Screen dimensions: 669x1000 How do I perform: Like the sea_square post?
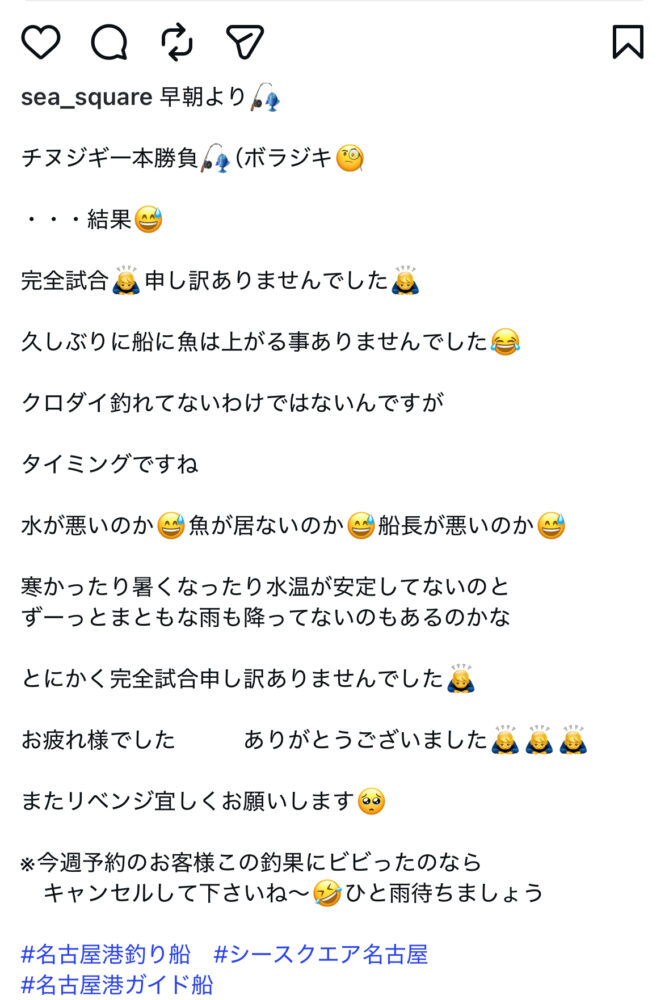point(41,41)
